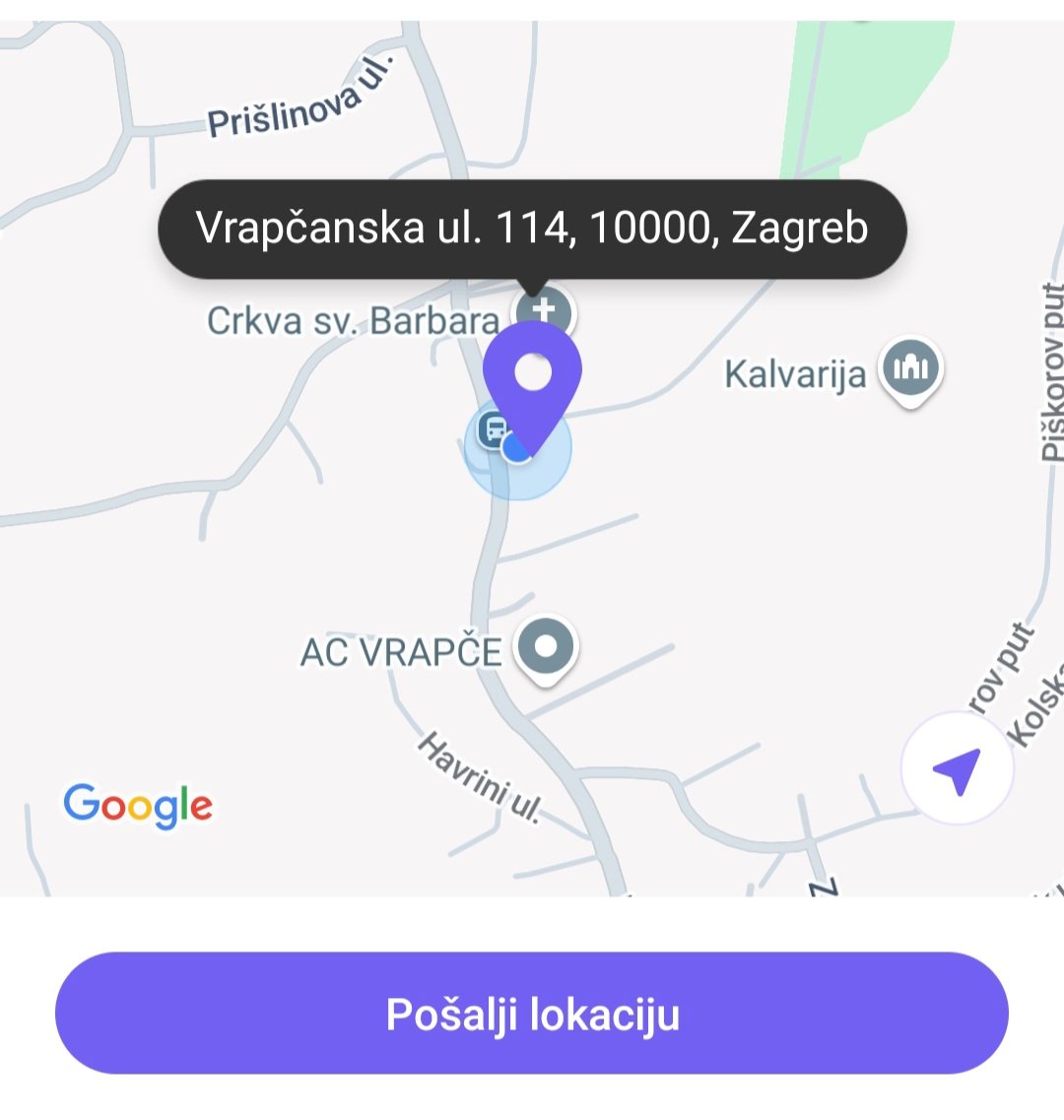Tap the bus stop icon on map
This screenshot has width=1064, height=1120.
[x=495, y=430]
